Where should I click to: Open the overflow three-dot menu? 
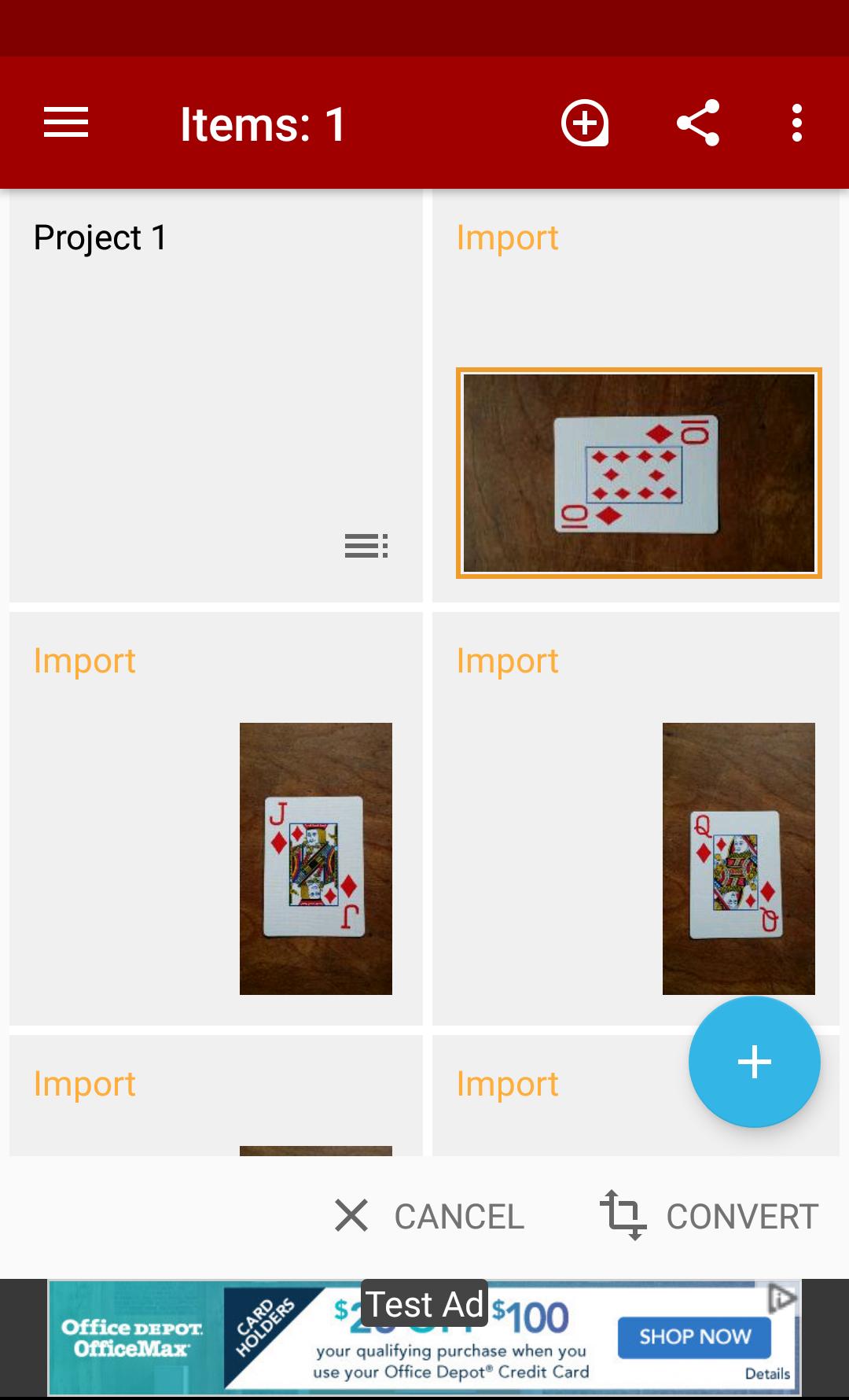pyautogui.click(x=797, y=123)
